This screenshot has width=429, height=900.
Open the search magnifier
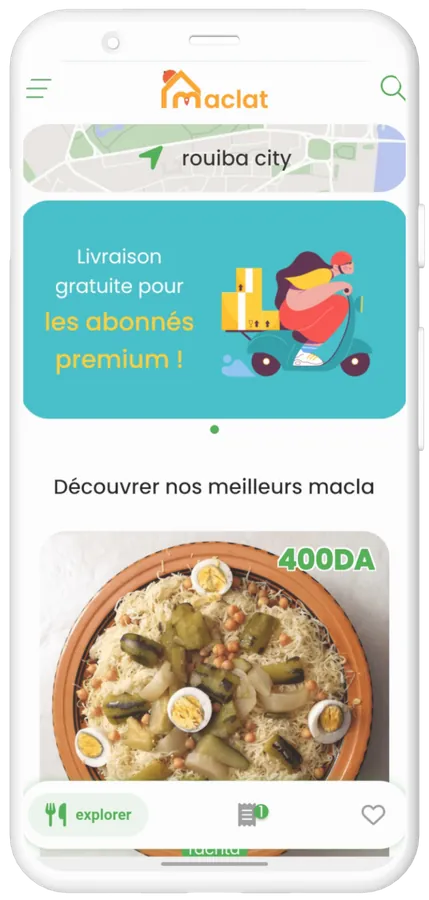[x=393, y=88]
